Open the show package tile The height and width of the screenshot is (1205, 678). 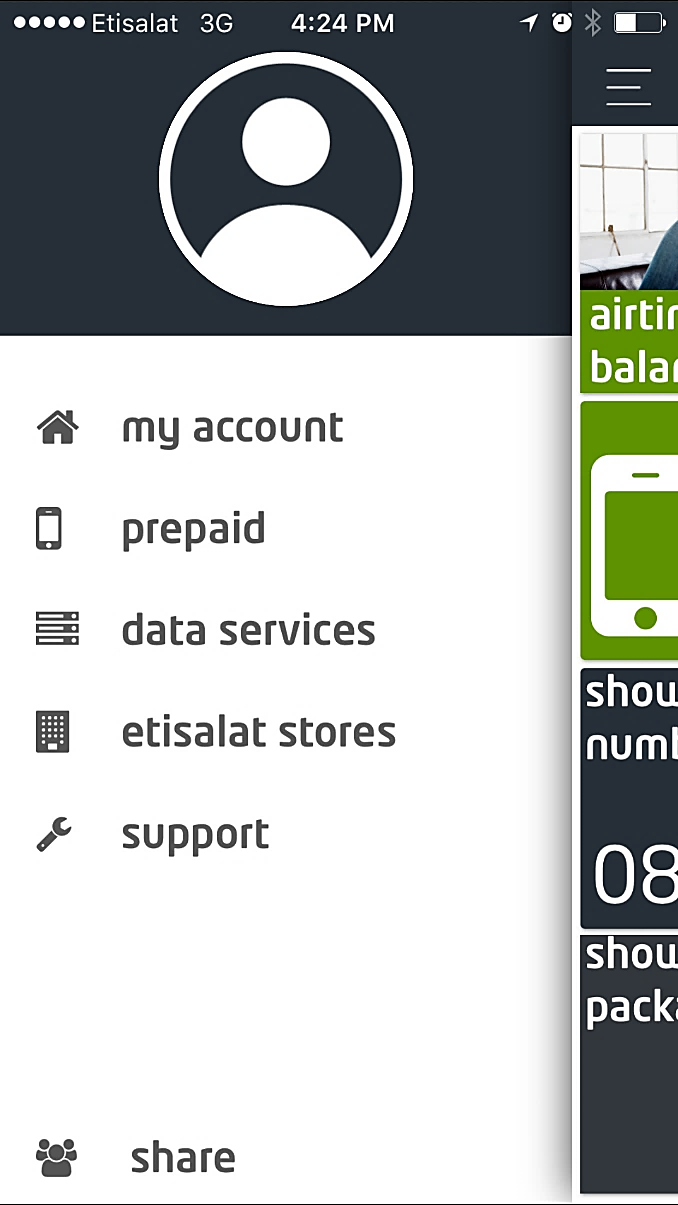click(630, 1062)
